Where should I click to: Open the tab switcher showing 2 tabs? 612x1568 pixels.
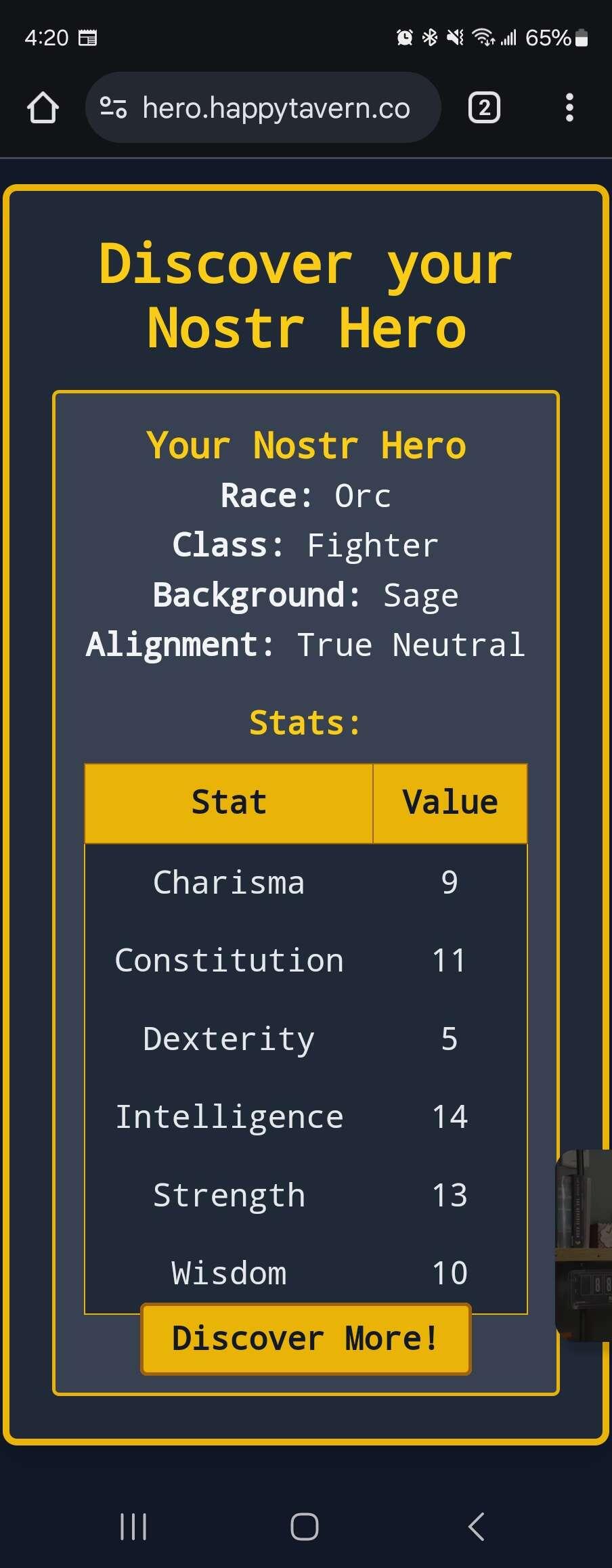pyautogui.click(x=484, y=108)
